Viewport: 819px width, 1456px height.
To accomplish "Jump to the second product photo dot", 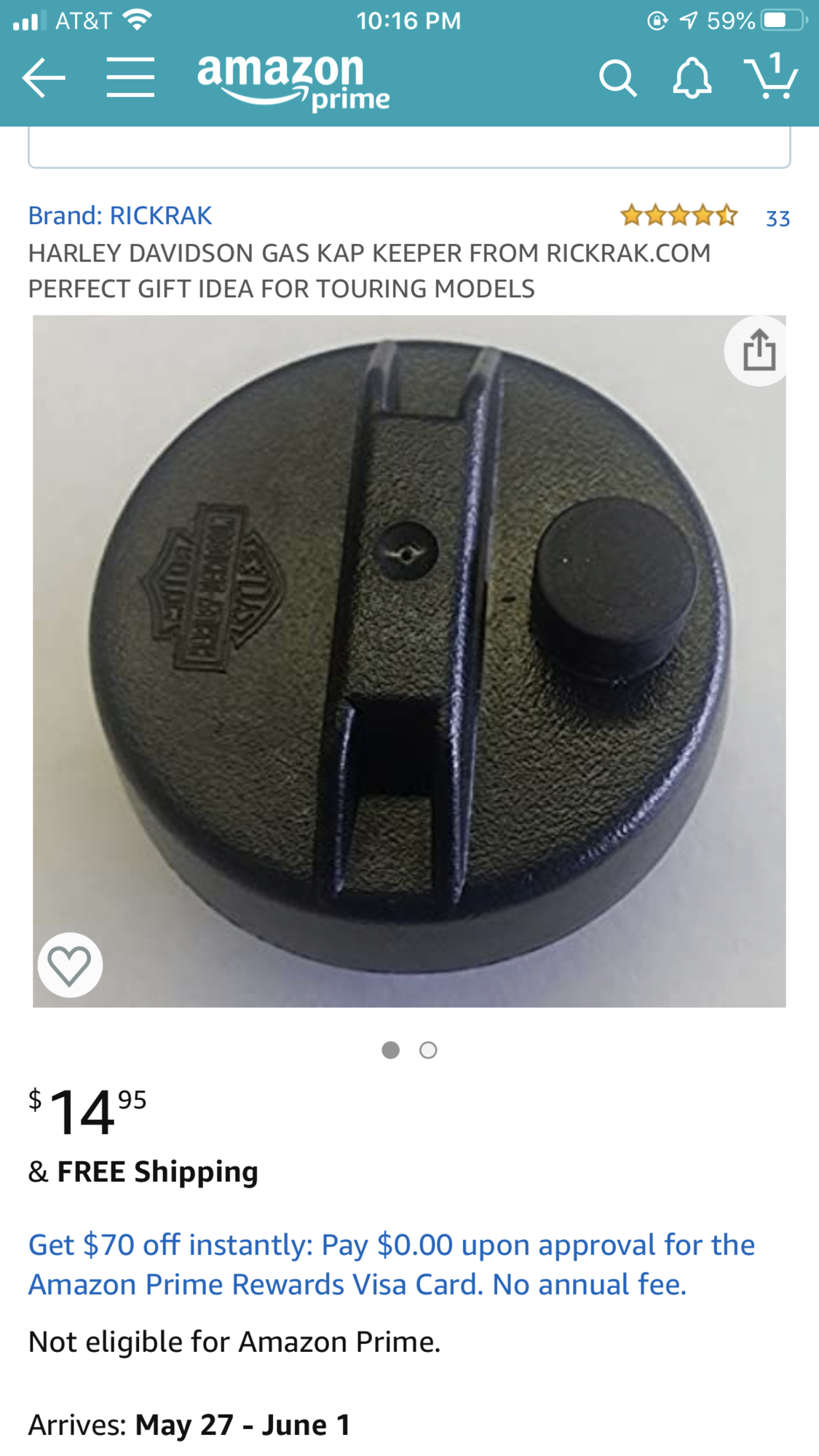I will 429,1050.
